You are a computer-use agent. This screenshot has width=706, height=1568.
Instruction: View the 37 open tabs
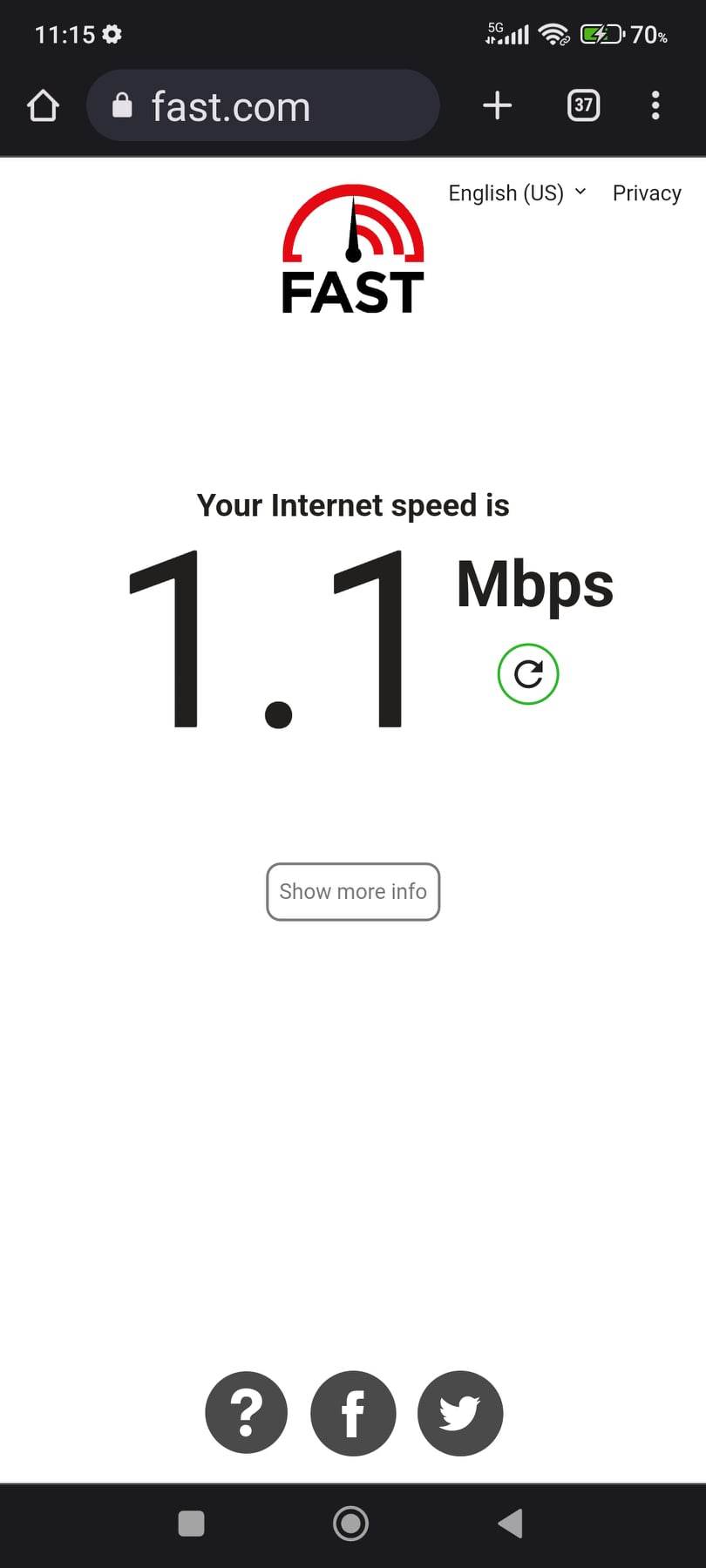coord(583,105)
